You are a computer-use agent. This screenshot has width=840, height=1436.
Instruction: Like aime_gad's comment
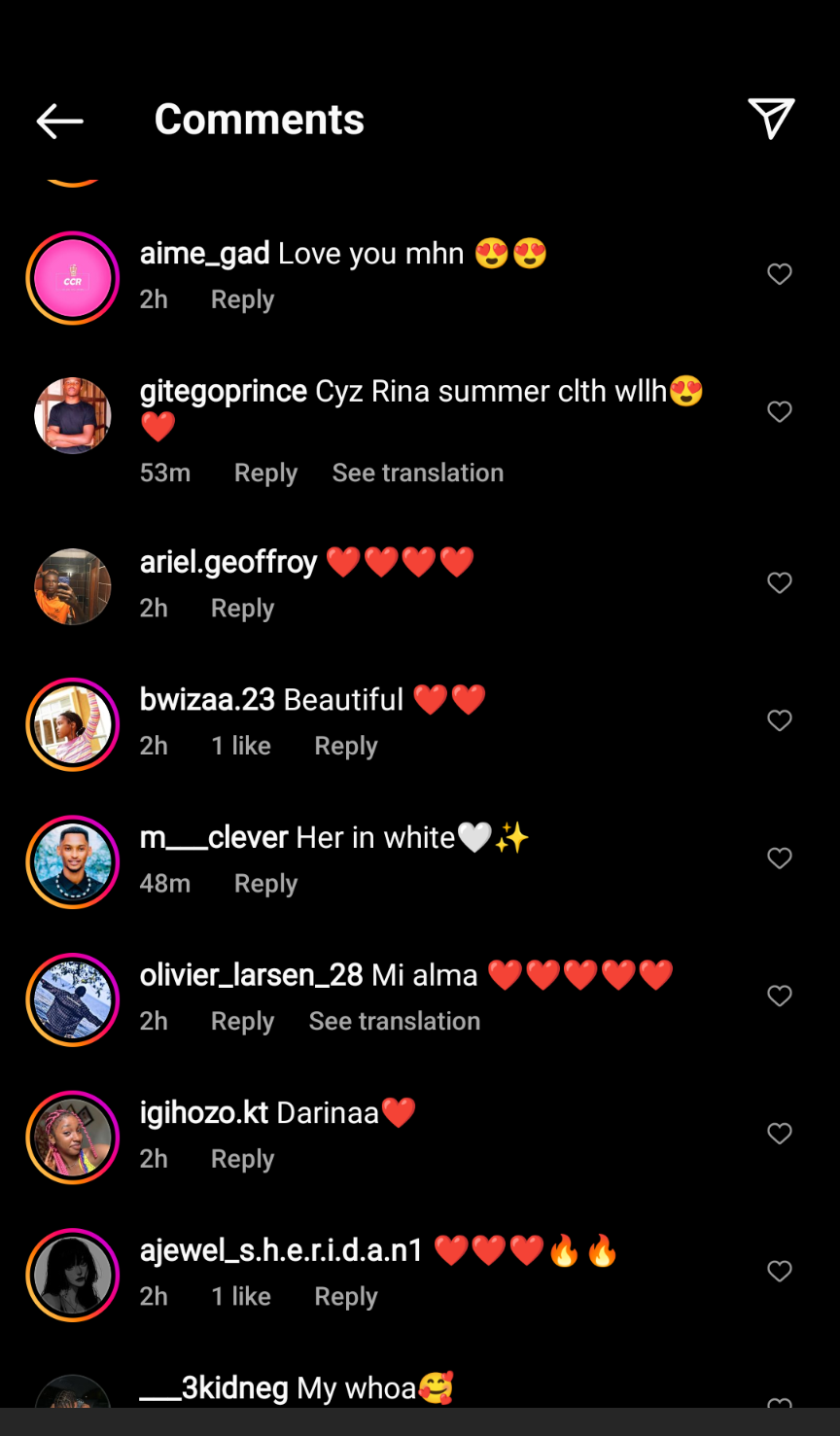tap(780, 274)
